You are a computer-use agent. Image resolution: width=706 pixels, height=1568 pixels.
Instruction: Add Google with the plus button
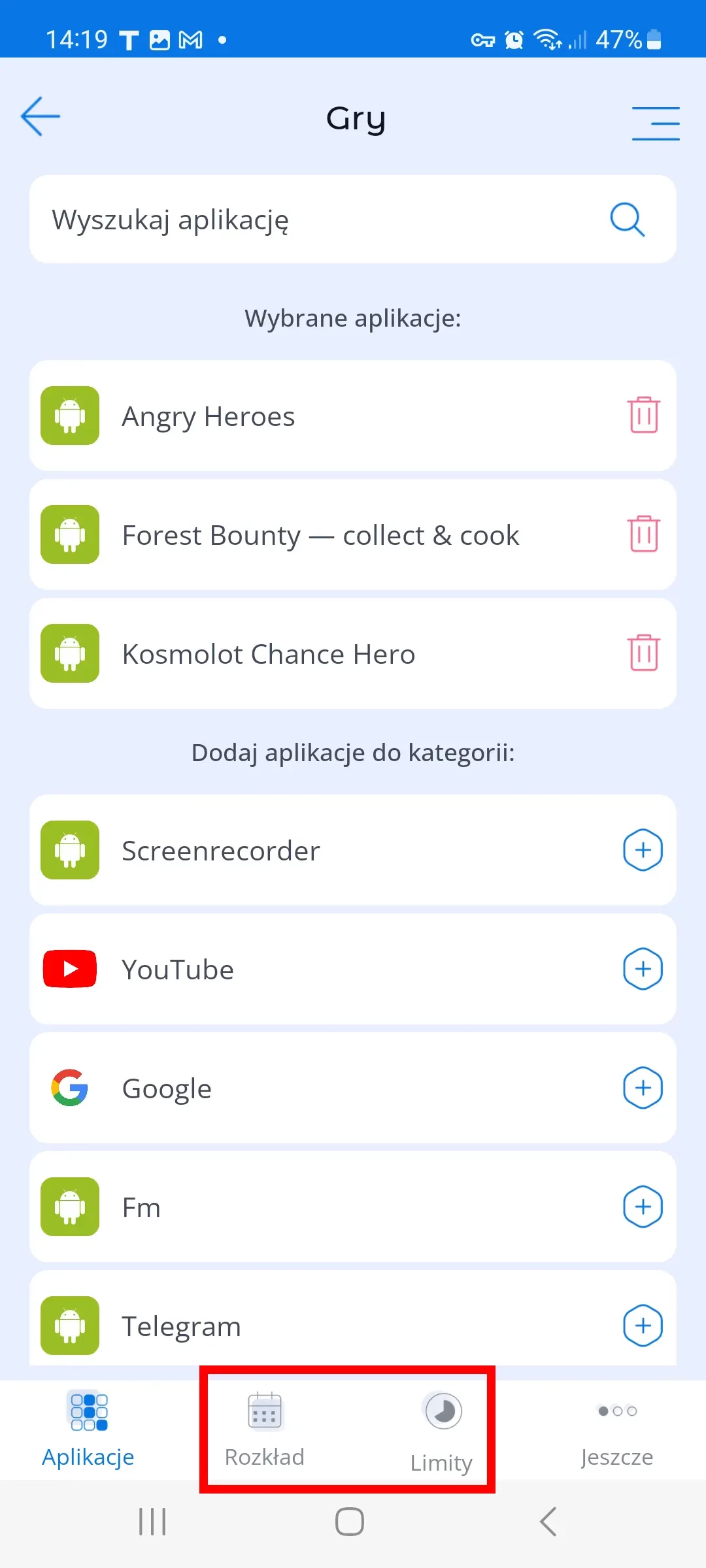tap(643, 1088)
